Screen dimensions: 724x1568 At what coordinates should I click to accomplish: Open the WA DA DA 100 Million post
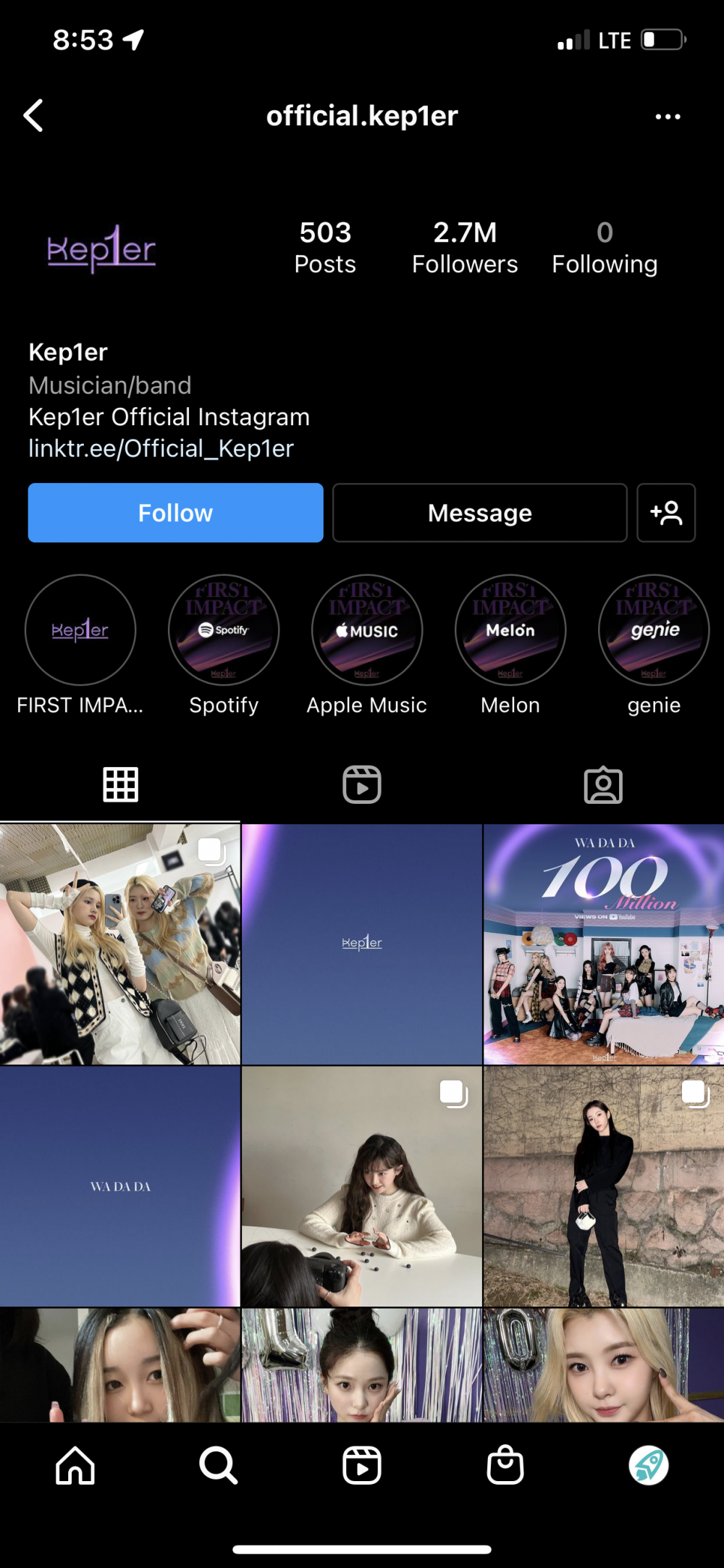tap(603, 944)
